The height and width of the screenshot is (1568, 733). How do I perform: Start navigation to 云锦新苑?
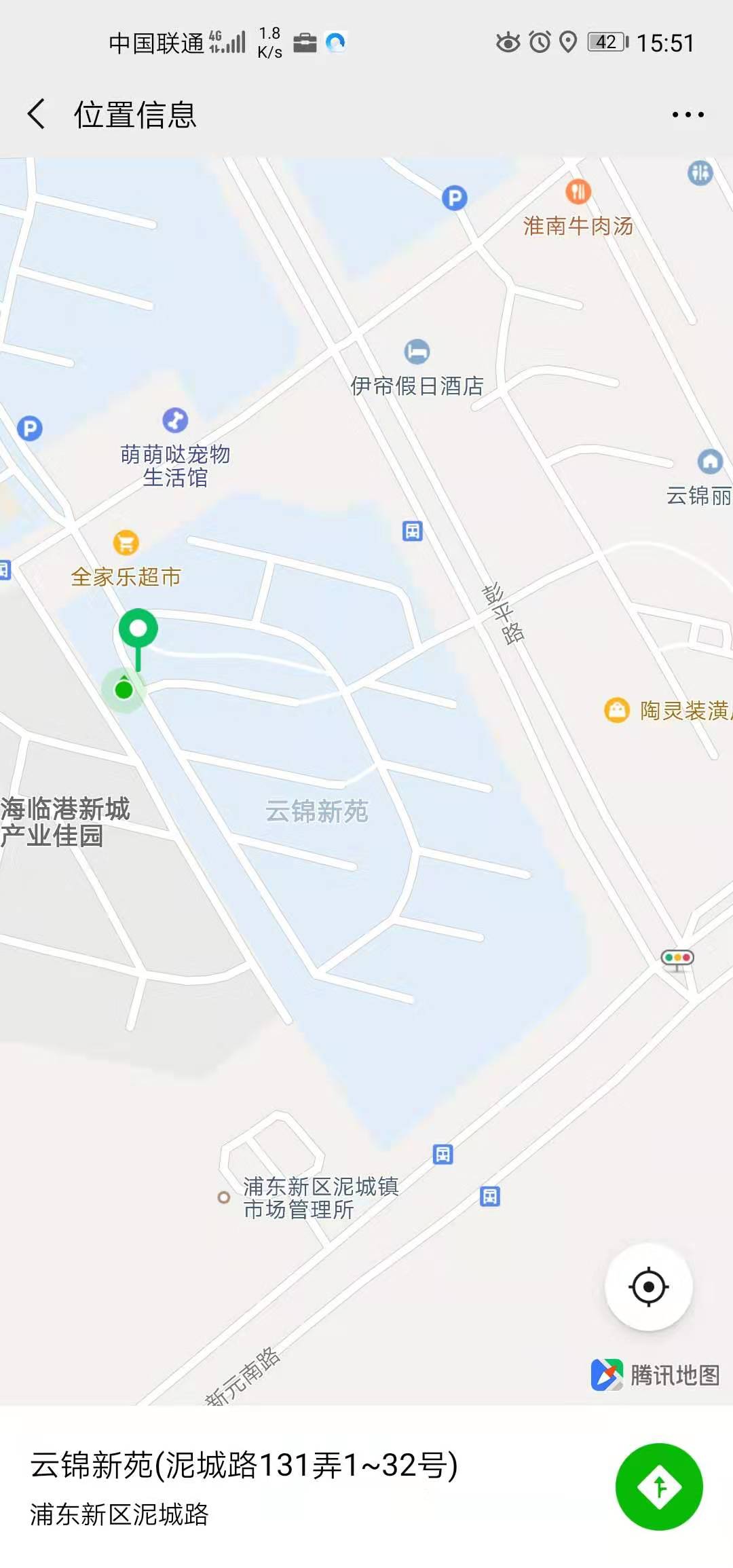tap(658, 1486)
